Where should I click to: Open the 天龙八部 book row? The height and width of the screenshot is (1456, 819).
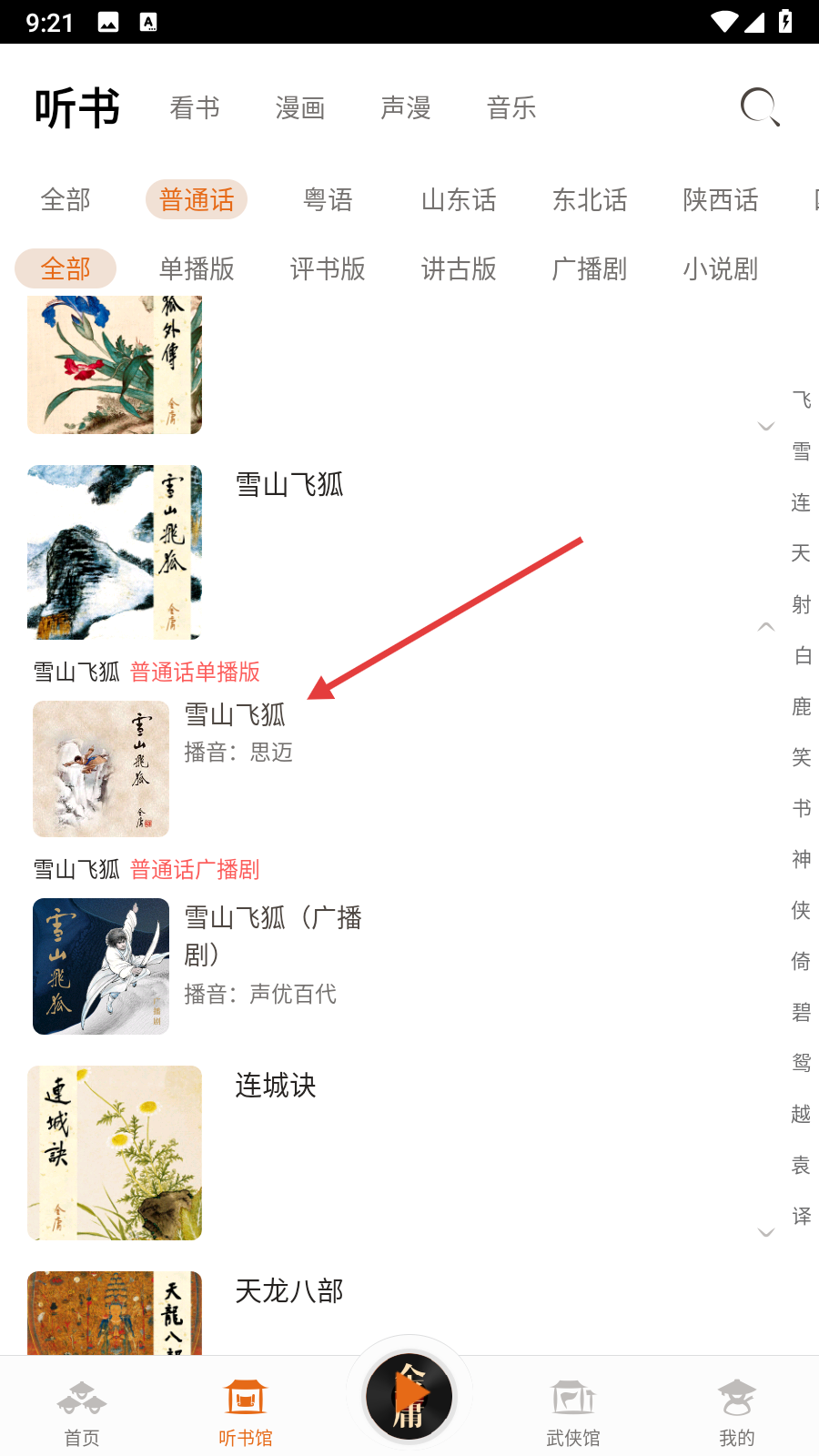289,1292
